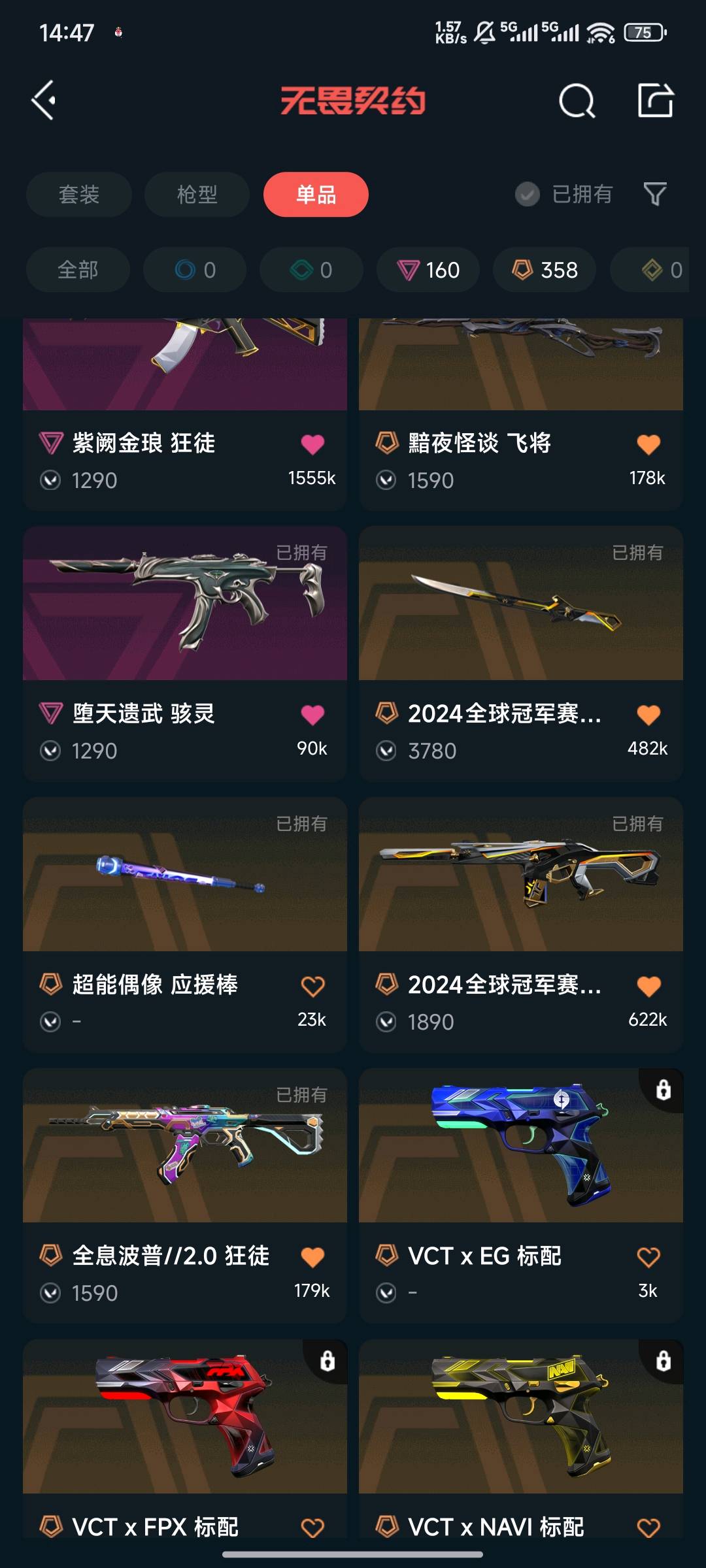Open the search icon in header
Image resolution: width=706 pixels, height=1568 pixels.
577,101
